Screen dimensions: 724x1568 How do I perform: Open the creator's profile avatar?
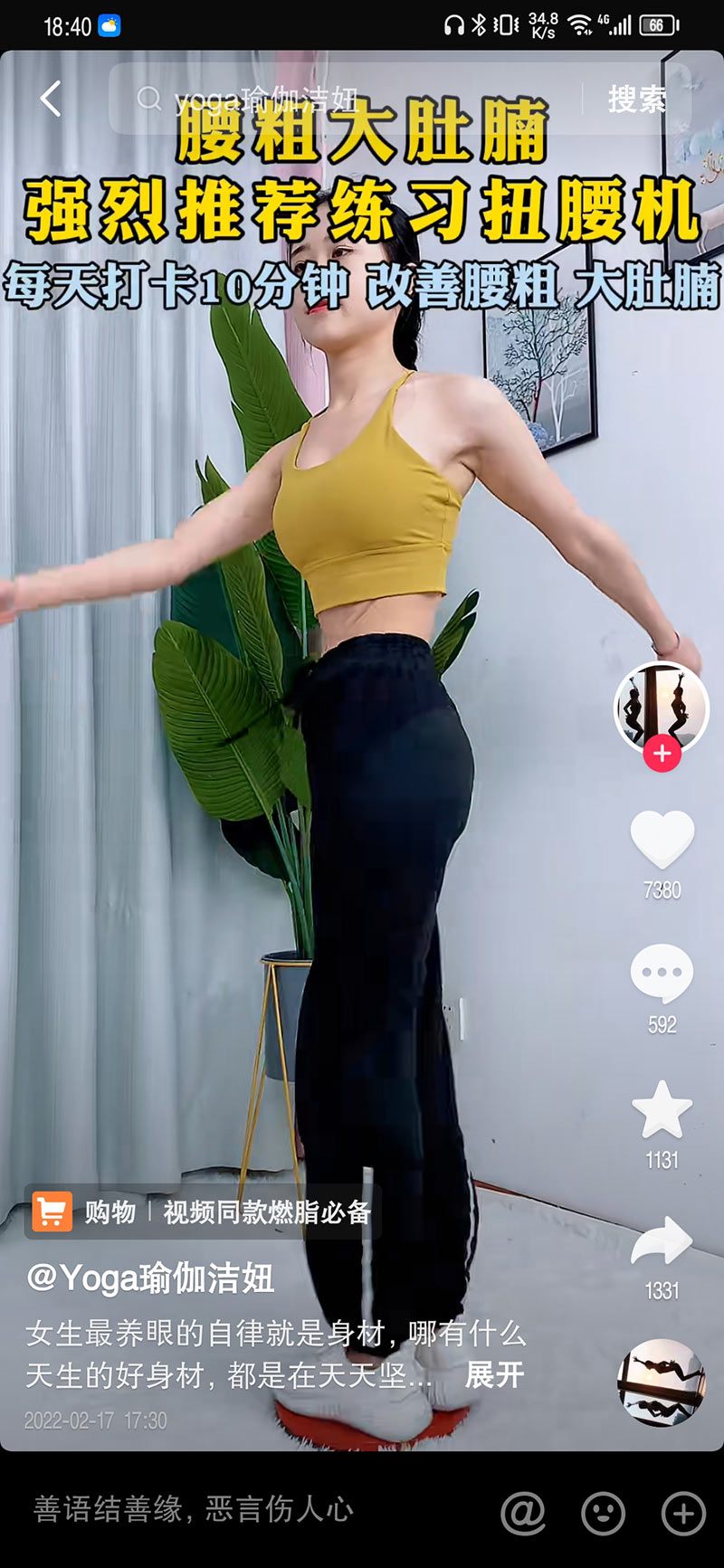click(x=661, y=706)
